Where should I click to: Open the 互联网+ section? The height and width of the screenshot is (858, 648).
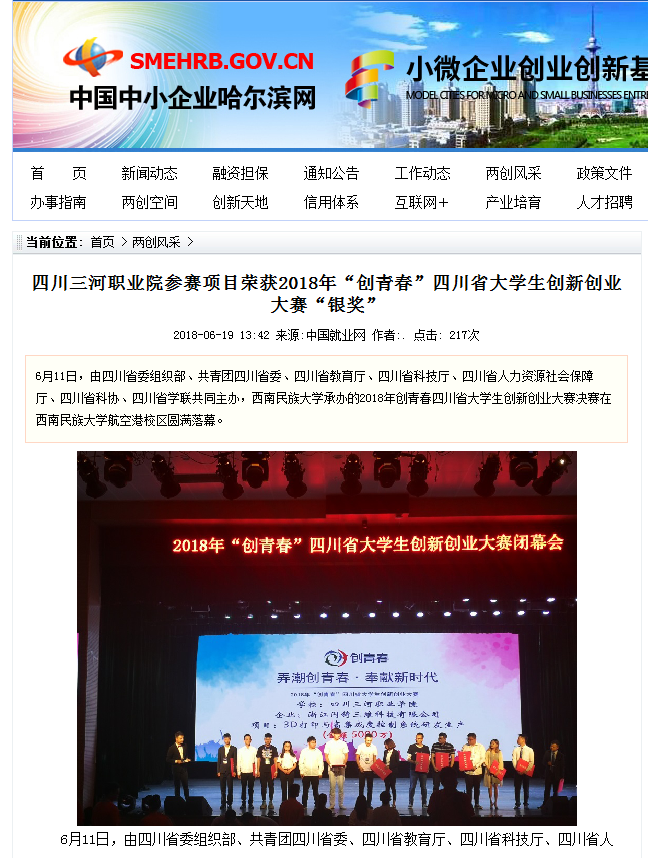tap(422, 202)
